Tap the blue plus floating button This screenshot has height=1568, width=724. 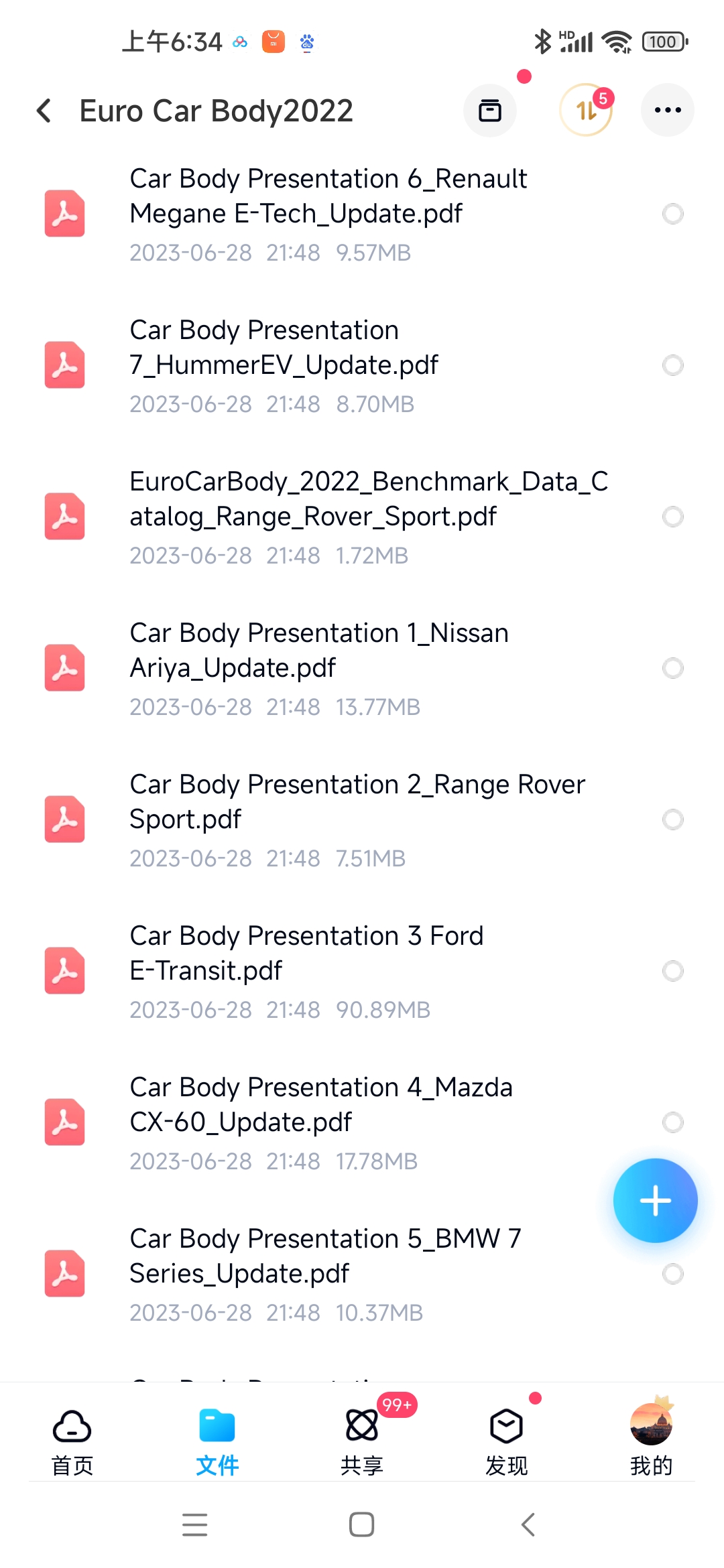coord(656,1201)
